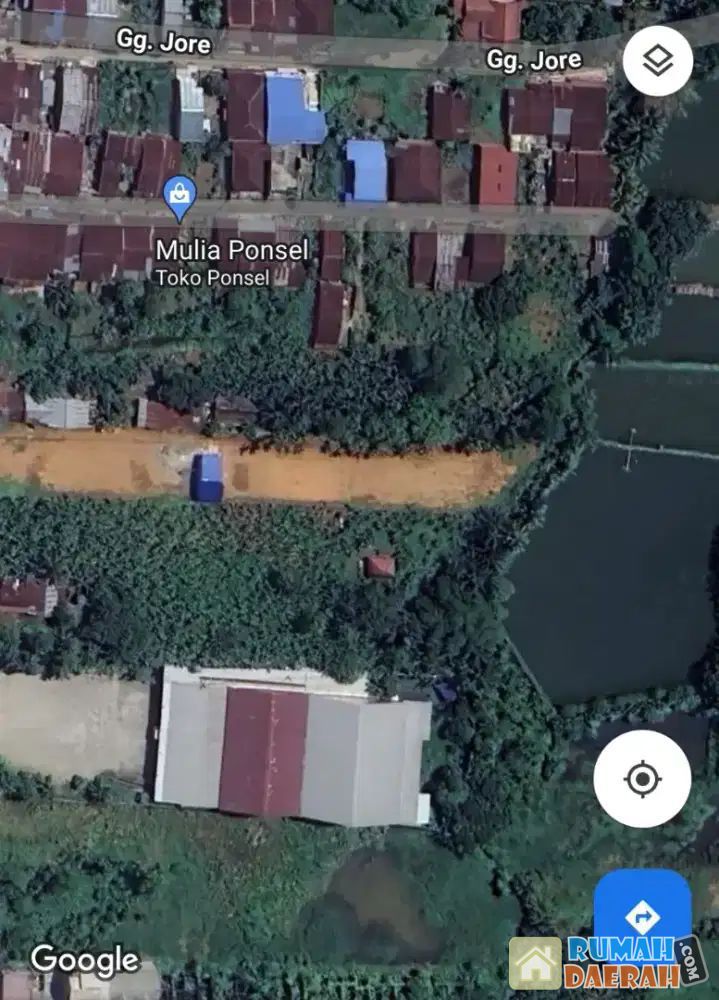Center map on my current location
This screenshot has height=1000, width=719.
(x=642, y=779)
